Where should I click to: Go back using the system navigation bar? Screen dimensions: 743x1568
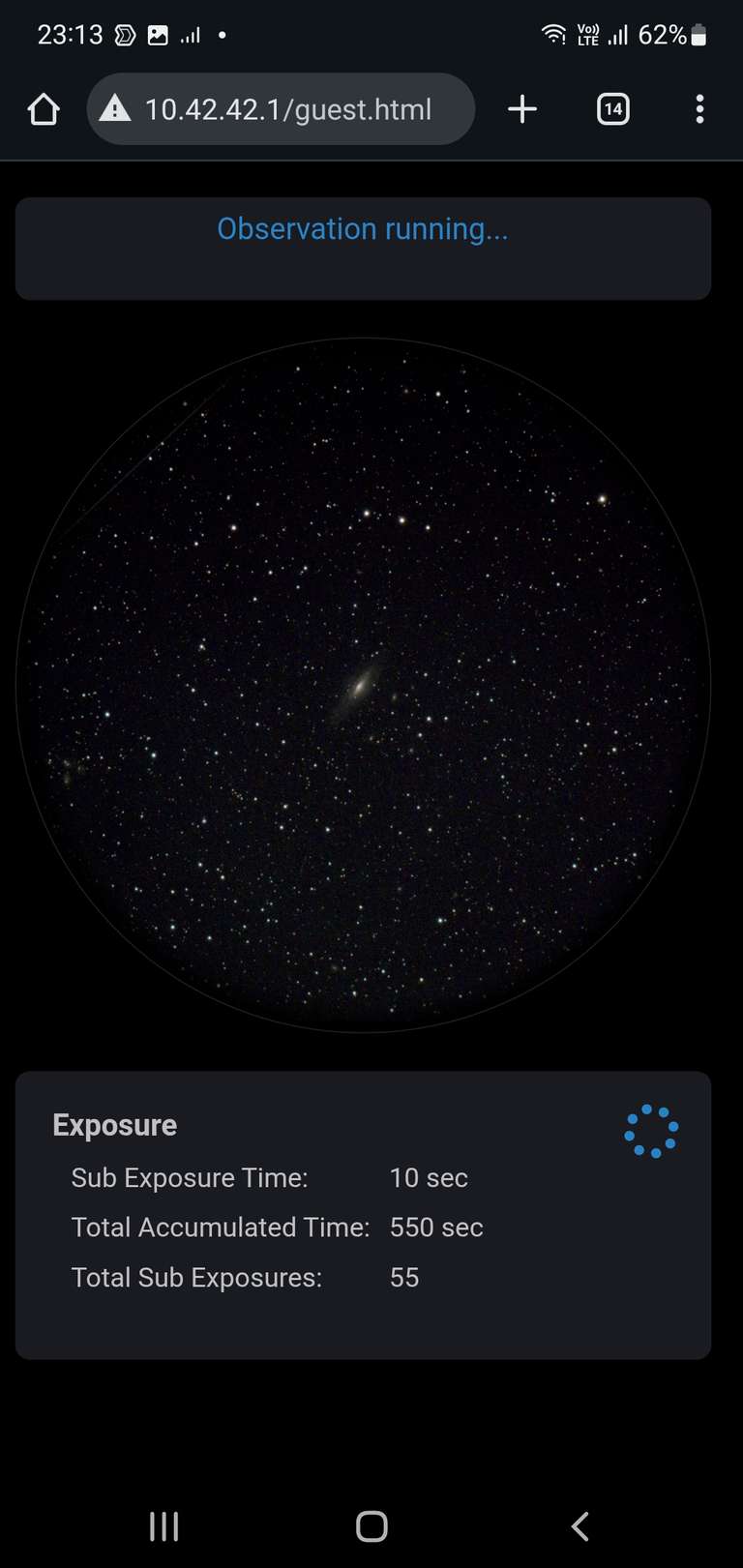point(580,1526)
